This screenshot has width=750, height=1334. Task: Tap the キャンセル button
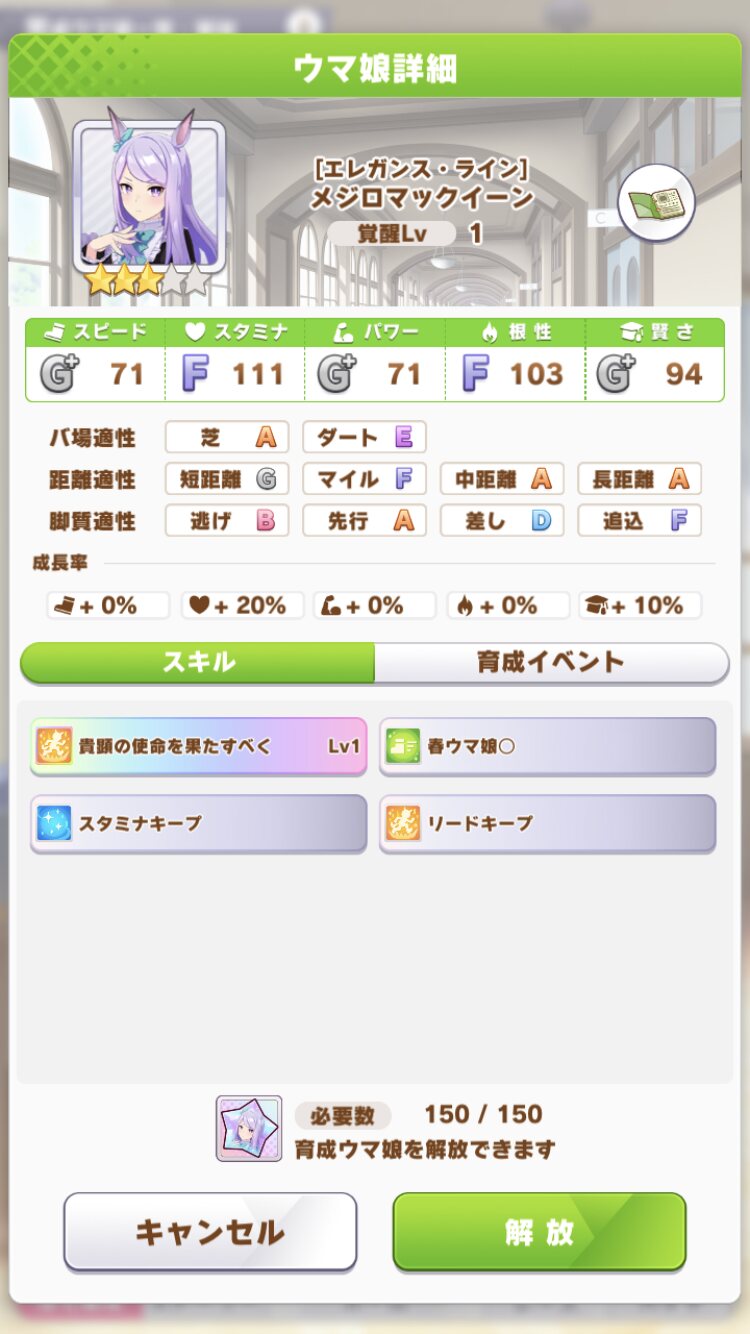coord(210,1231)
